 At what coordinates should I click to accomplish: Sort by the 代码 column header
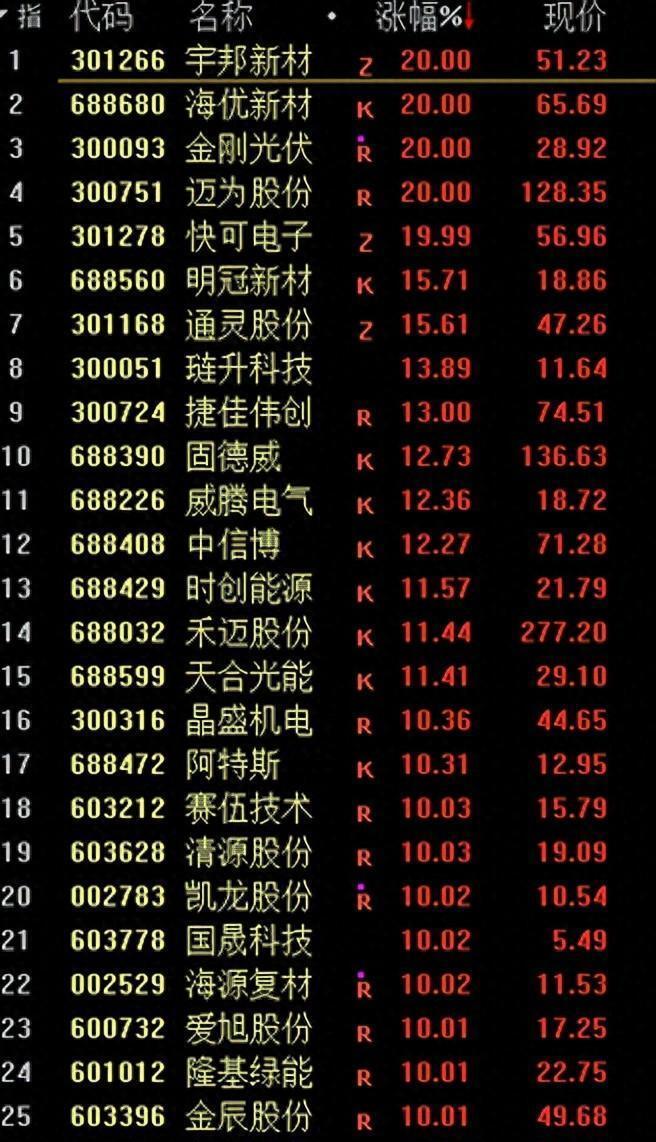[x=102, y=16]
